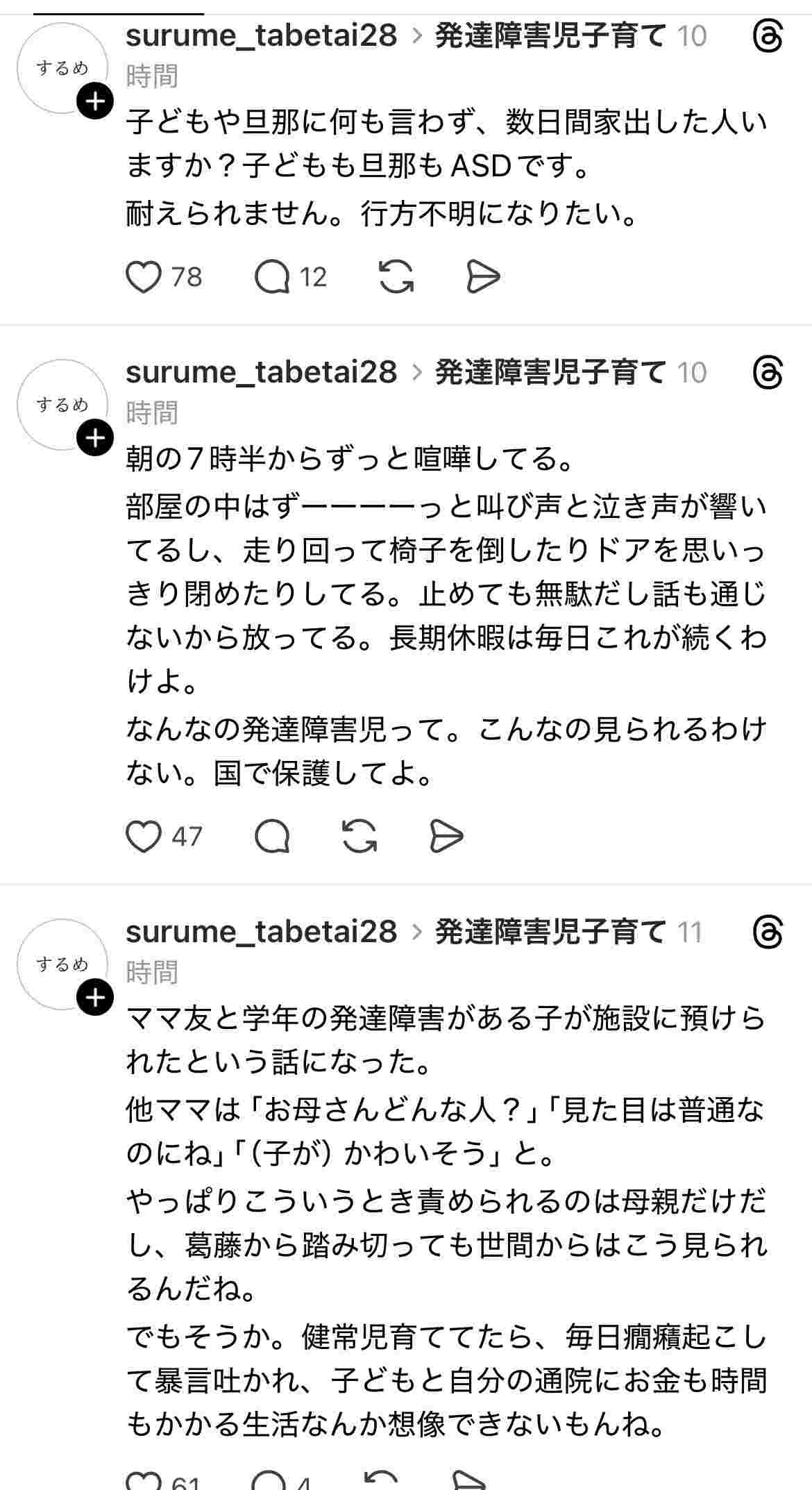Like the post starting 朝の7時半からずっと喧嘩
The width and height of the screenshot is (812, 1490).
pos(144,836)
